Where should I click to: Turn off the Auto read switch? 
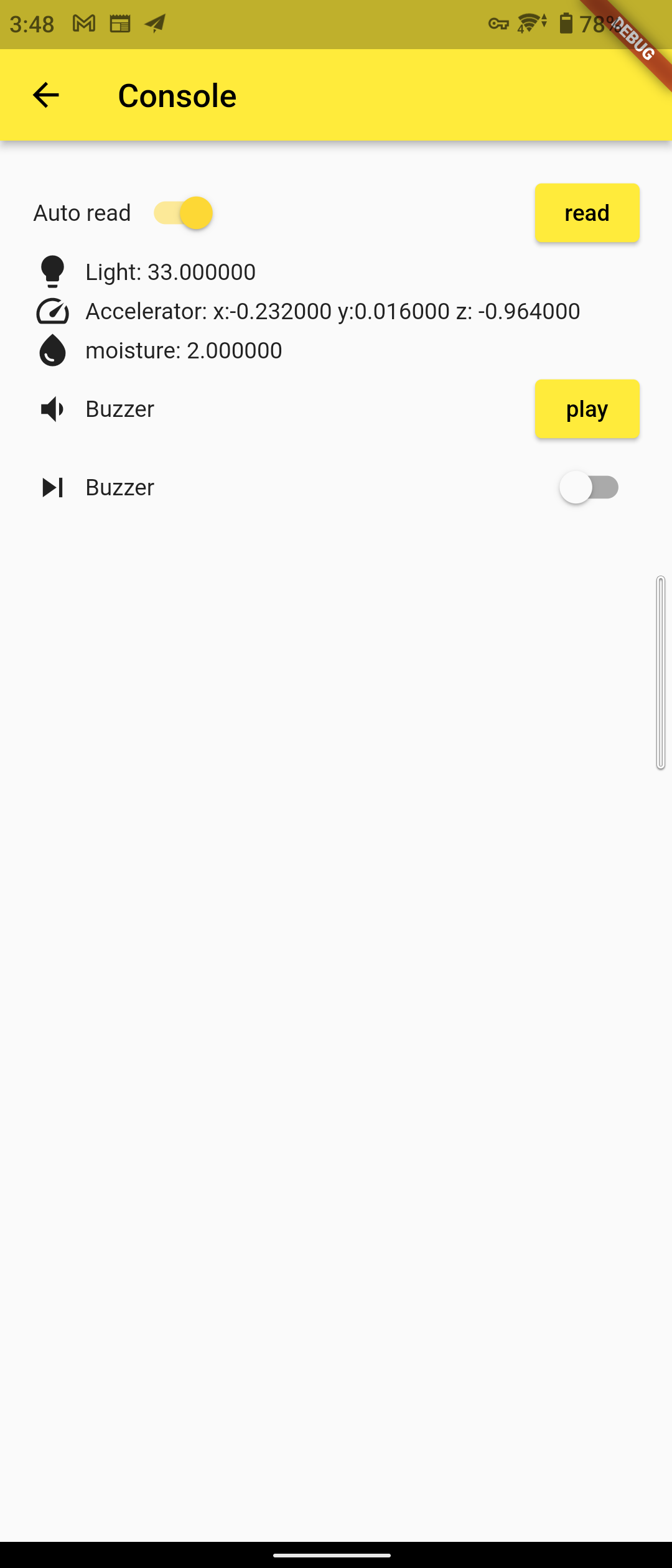184,213
